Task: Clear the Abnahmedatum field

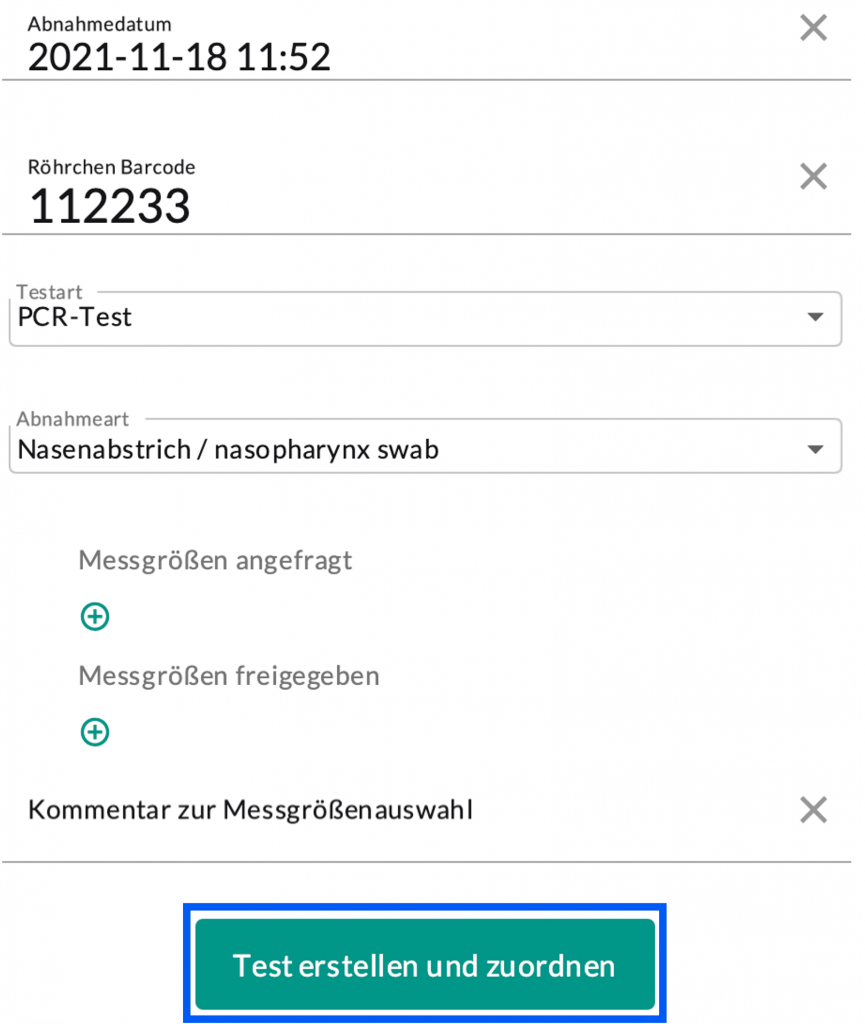Action: pos(813,28)
